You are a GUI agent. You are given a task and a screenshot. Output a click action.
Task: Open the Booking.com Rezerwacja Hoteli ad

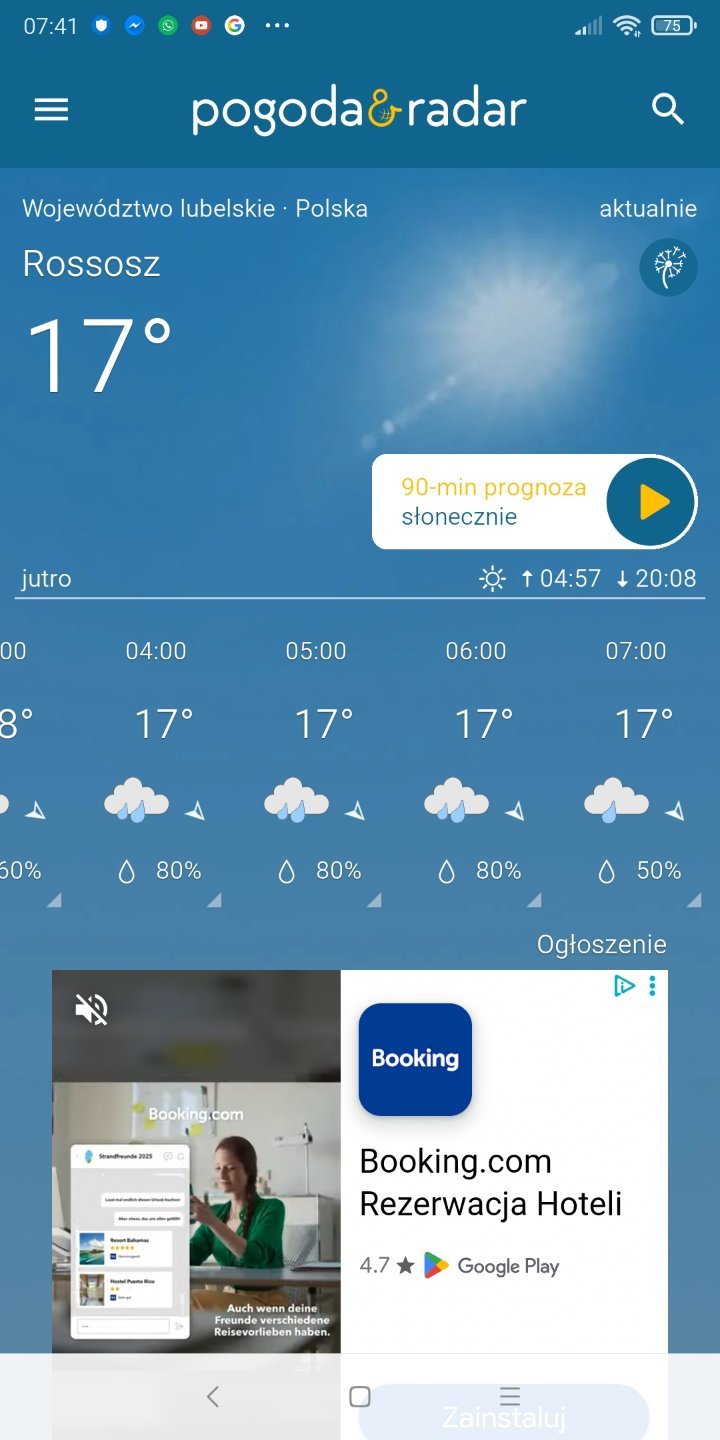[490, 1182]
